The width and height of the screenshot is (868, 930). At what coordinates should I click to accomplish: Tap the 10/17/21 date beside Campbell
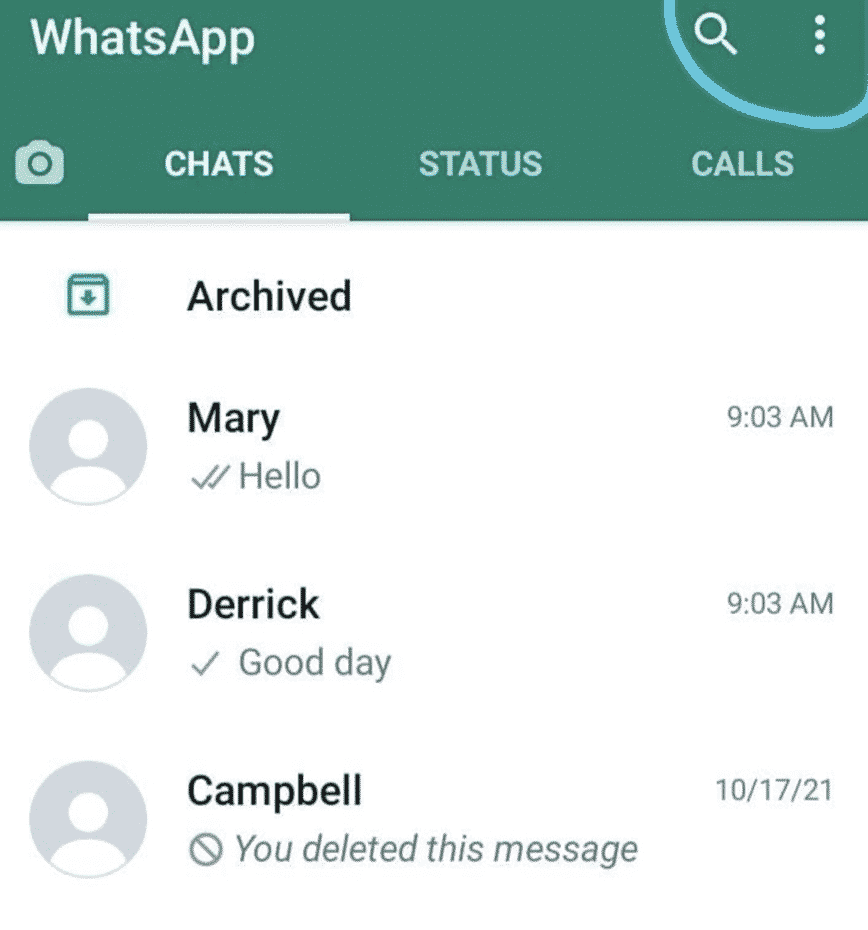[775, 790]
